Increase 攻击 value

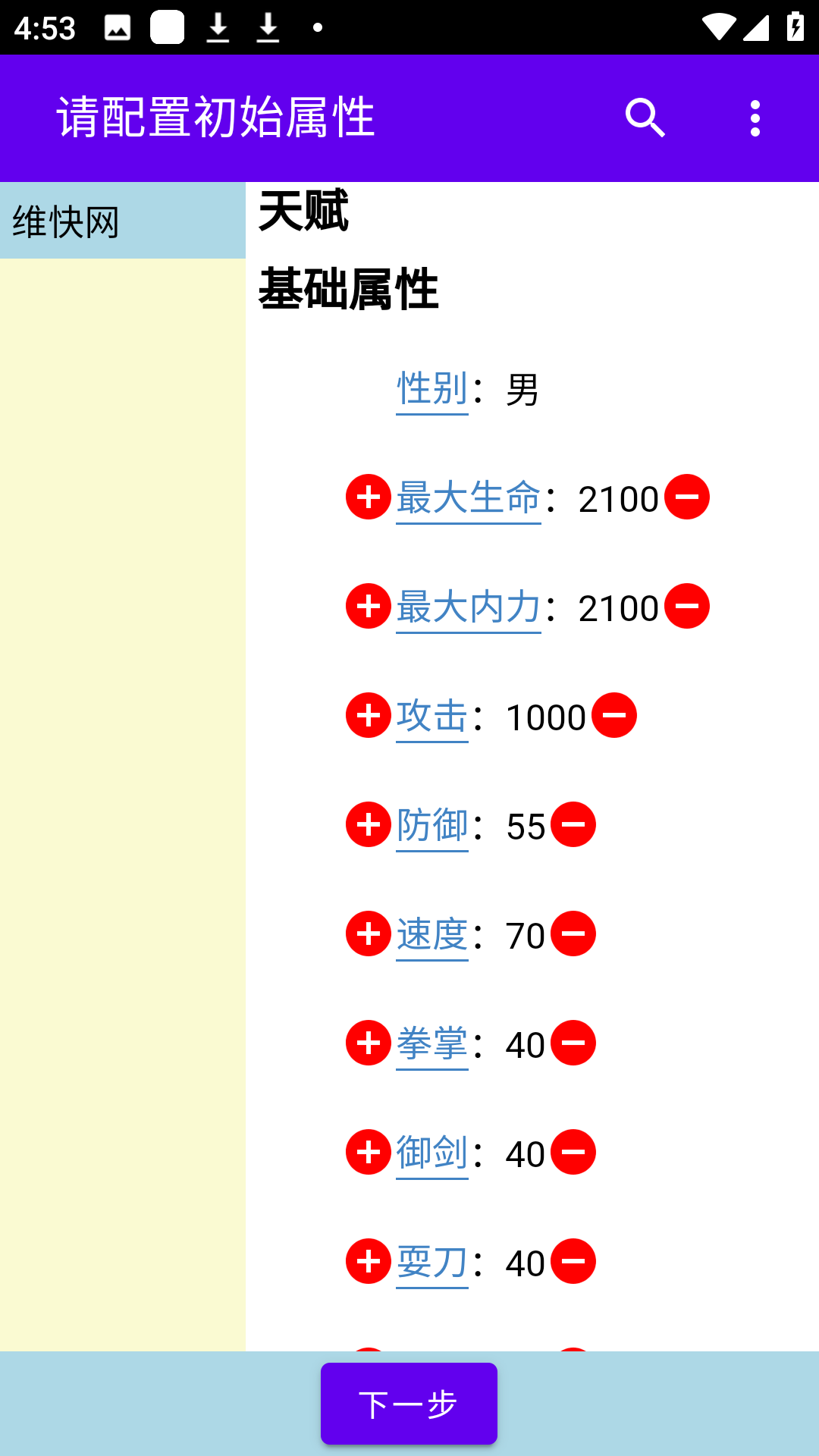(369, 715)
